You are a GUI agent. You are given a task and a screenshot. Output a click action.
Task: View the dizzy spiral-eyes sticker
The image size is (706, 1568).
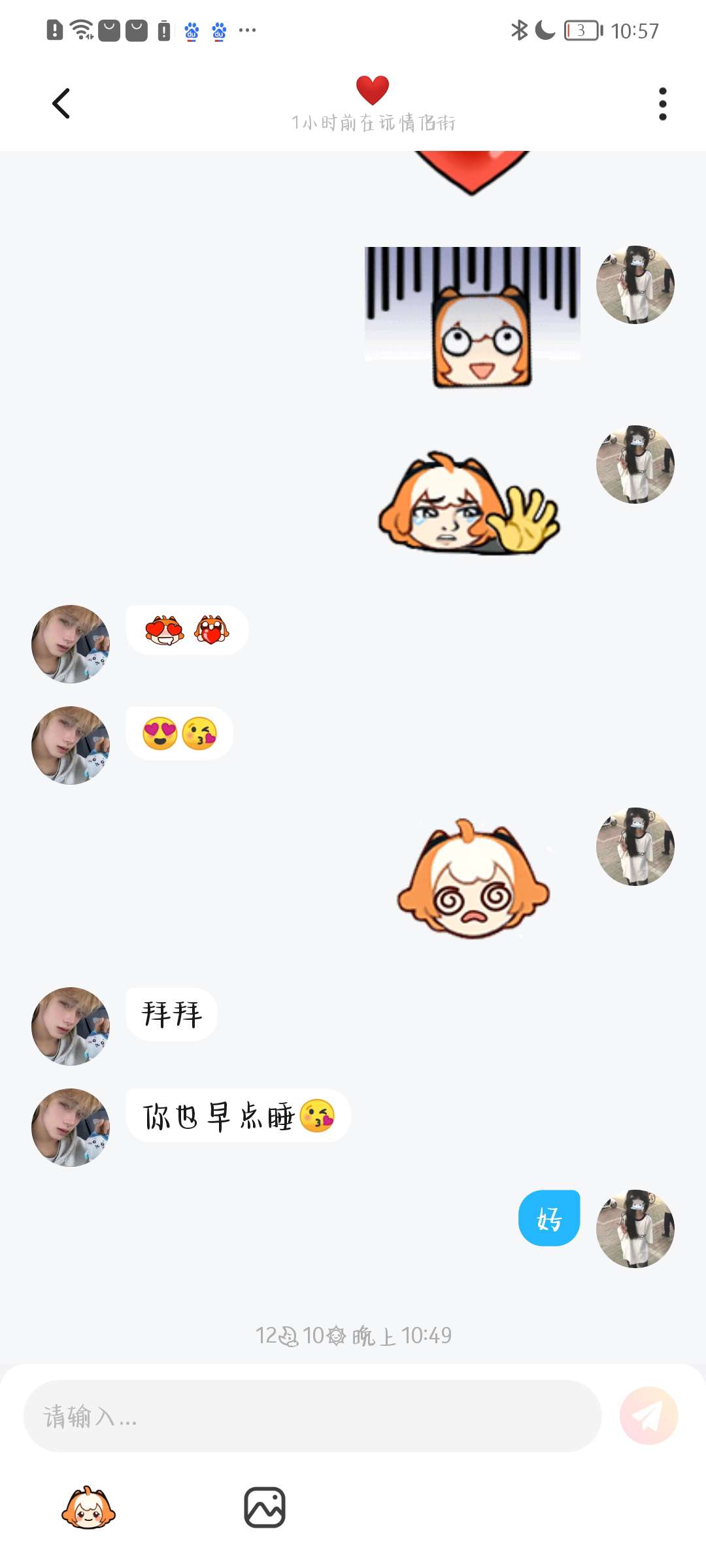click(473, 879)
